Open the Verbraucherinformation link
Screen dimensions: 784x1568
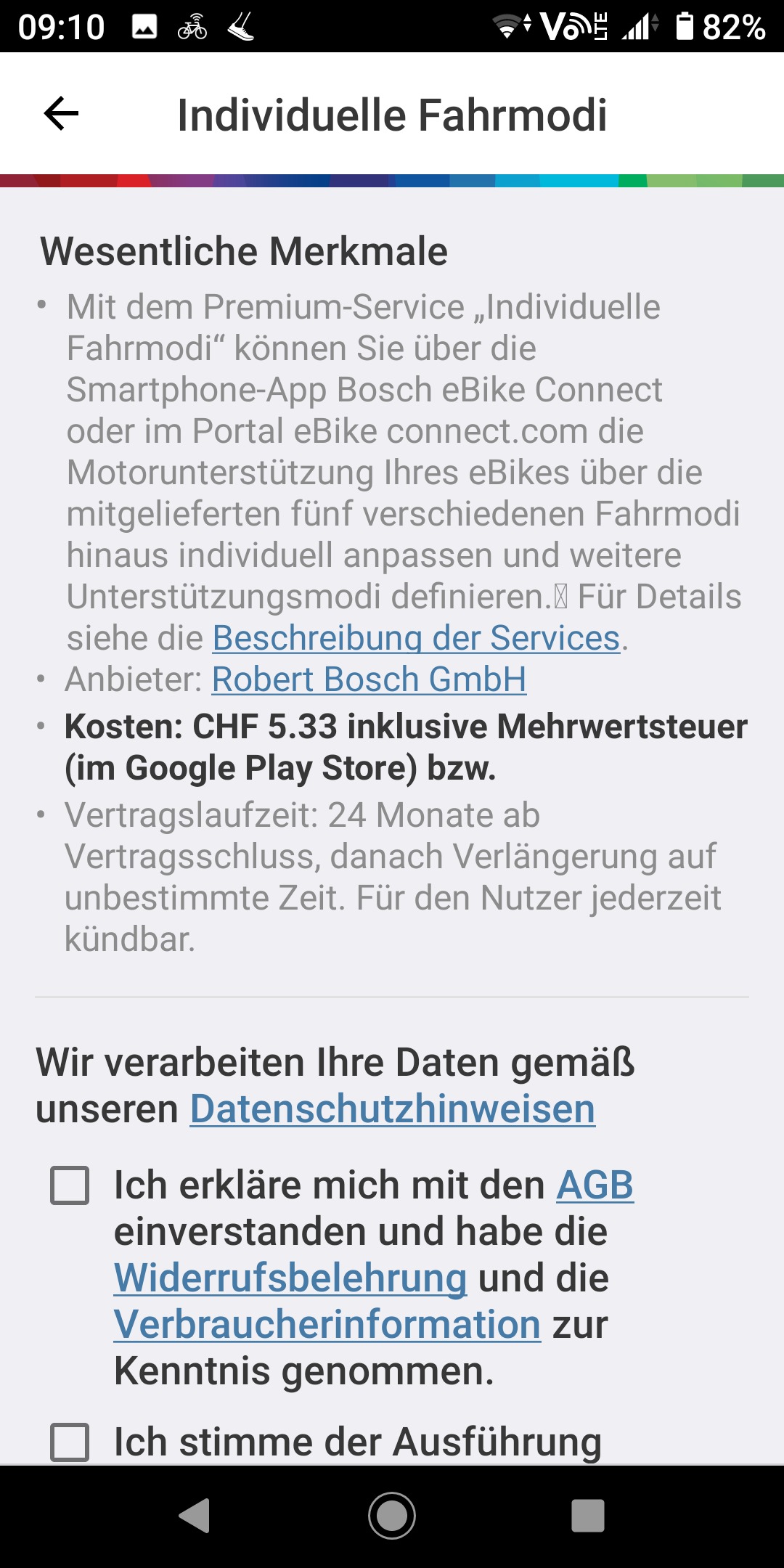[327, 1325]
